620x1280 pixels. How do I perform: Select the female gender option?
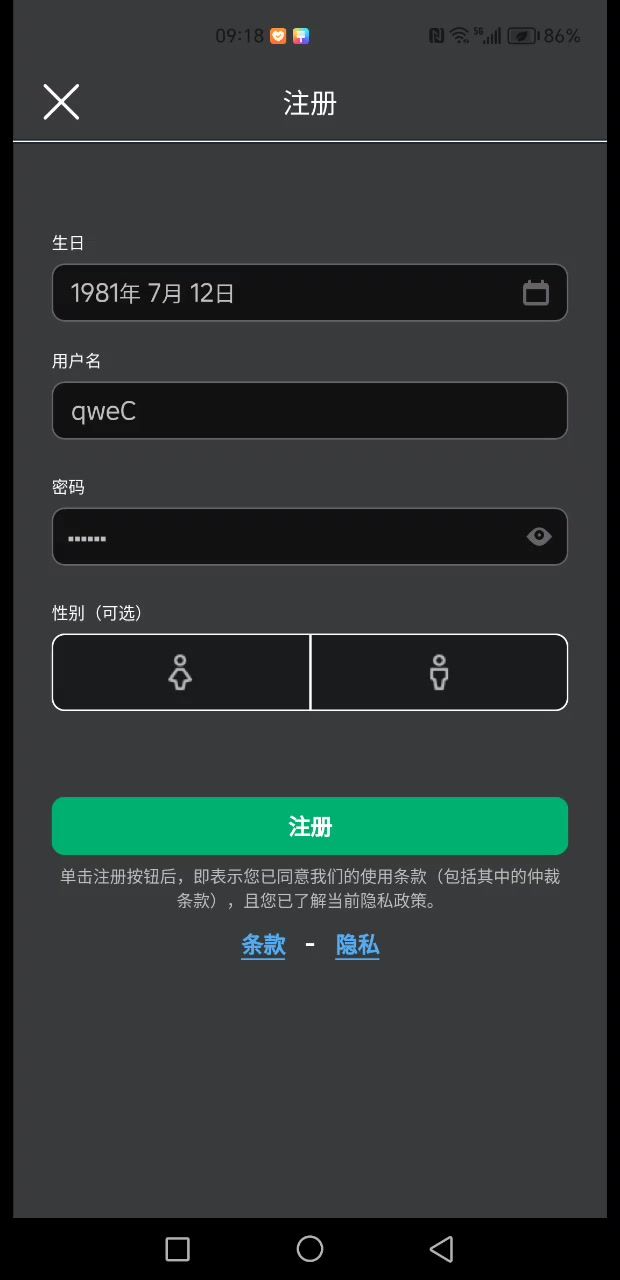click(x=181, y=673)
